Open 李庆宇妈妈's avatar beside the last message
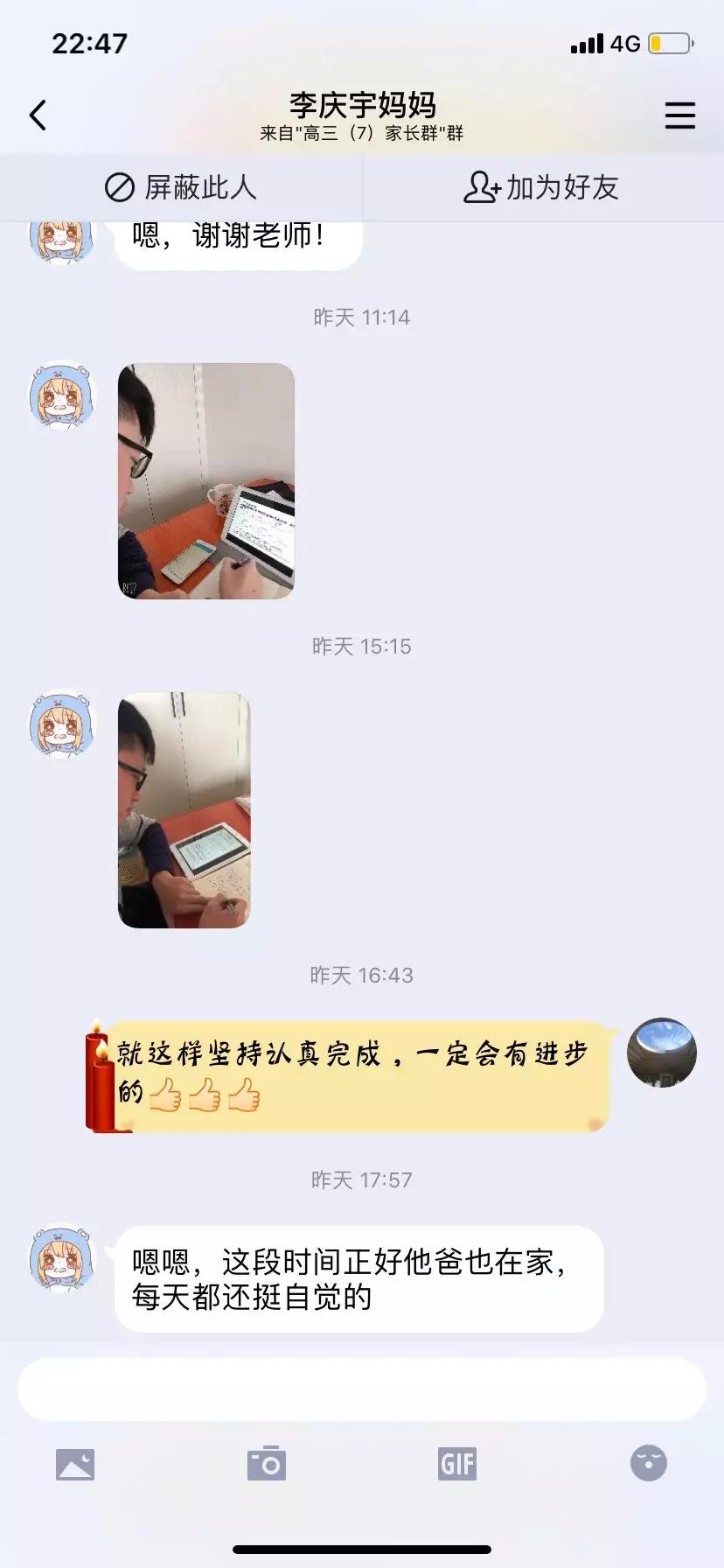The image size is (724, 1568). pos(61,1259)
